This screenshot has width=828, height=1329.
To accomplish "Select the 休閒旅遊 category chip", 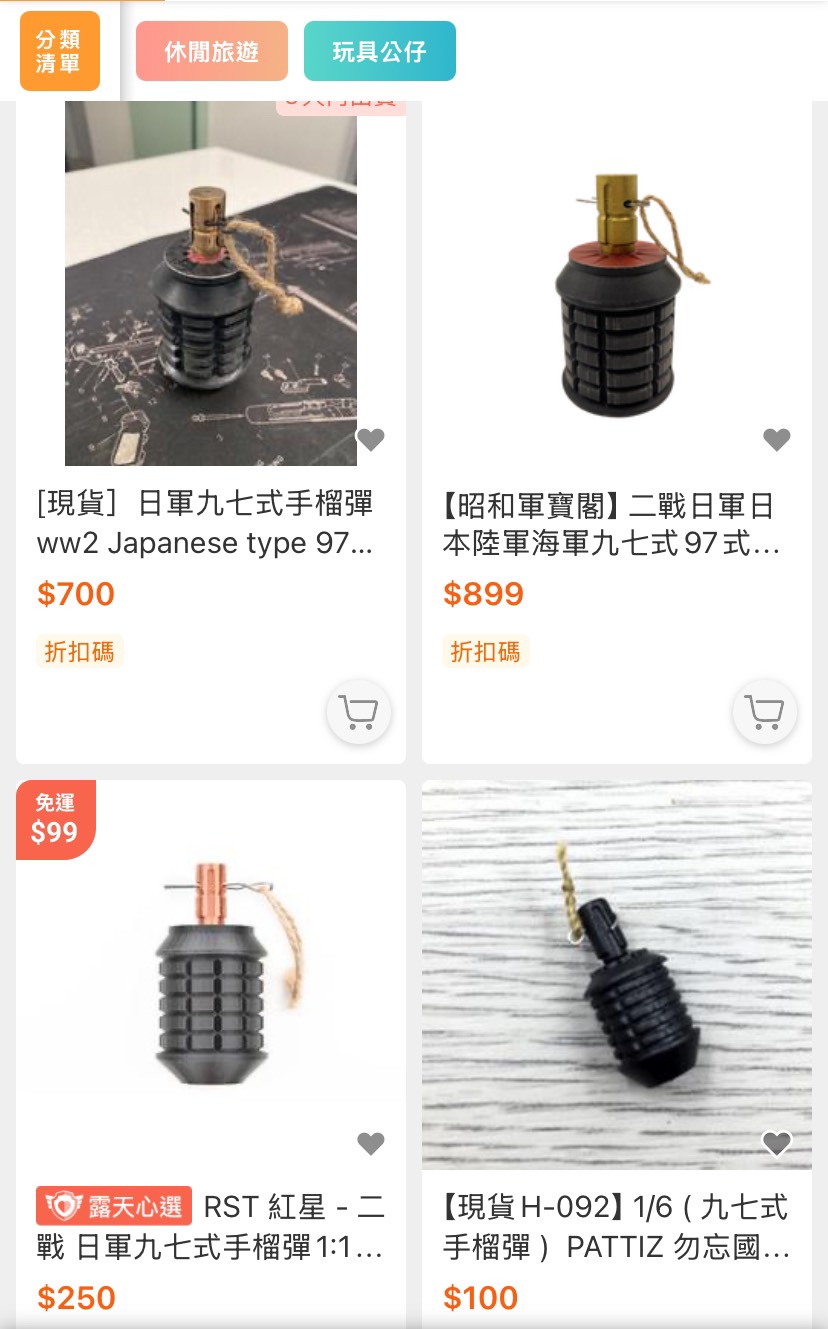I will click(x=212, y=51).
